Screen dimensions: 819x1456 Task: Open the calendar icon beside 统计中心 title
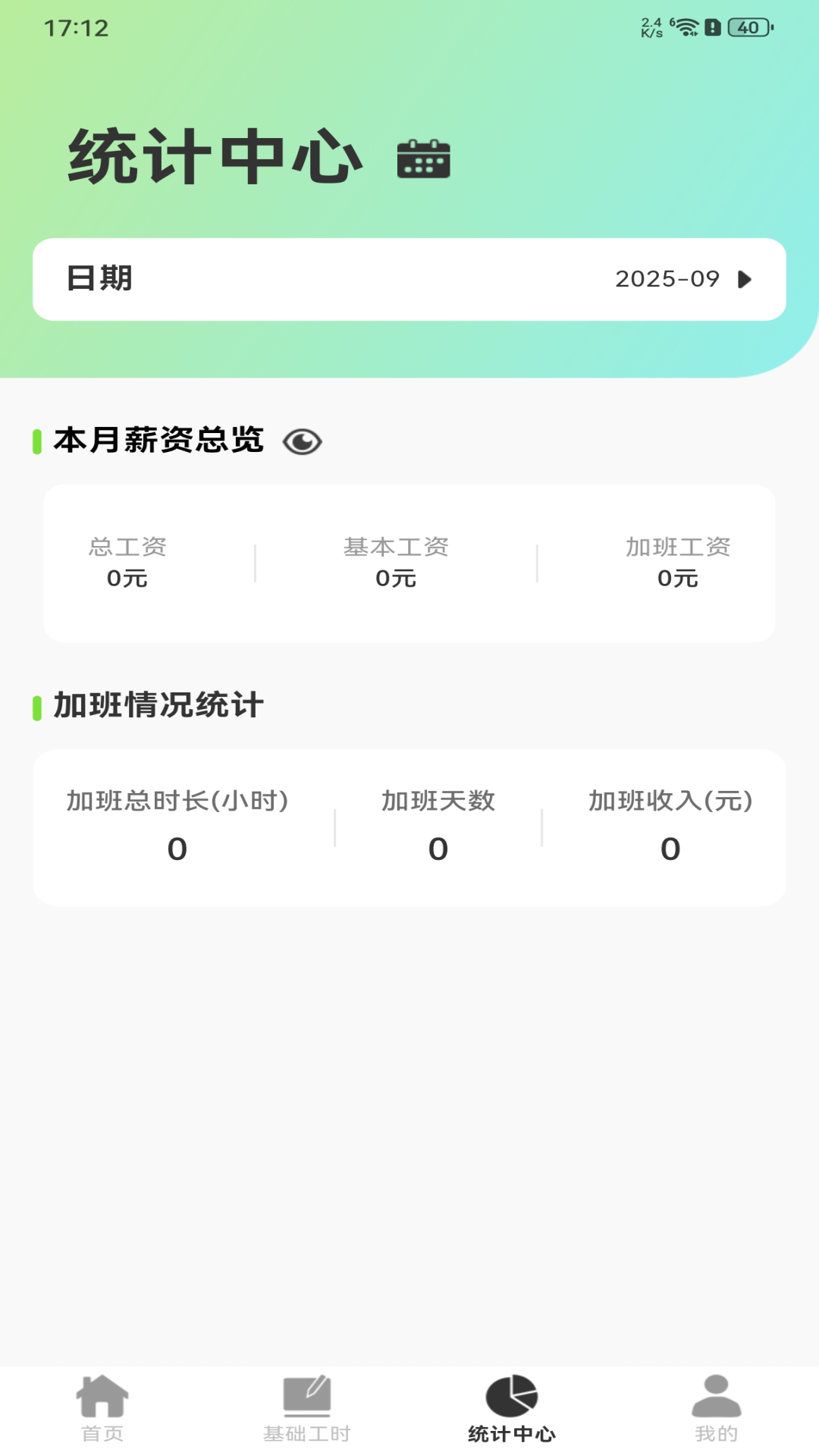425,159
